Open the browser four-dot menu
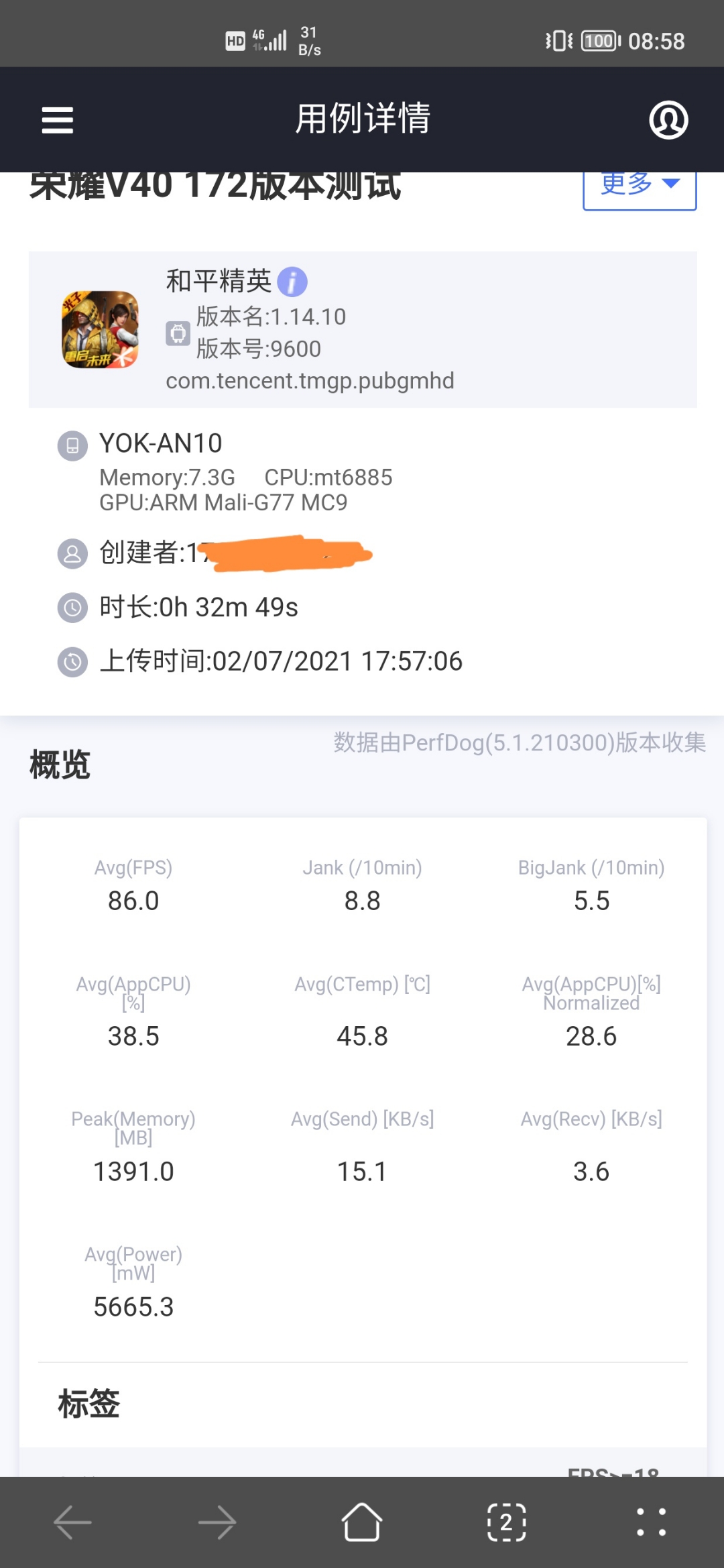Screen dimensions: 724x1568 652,1522
